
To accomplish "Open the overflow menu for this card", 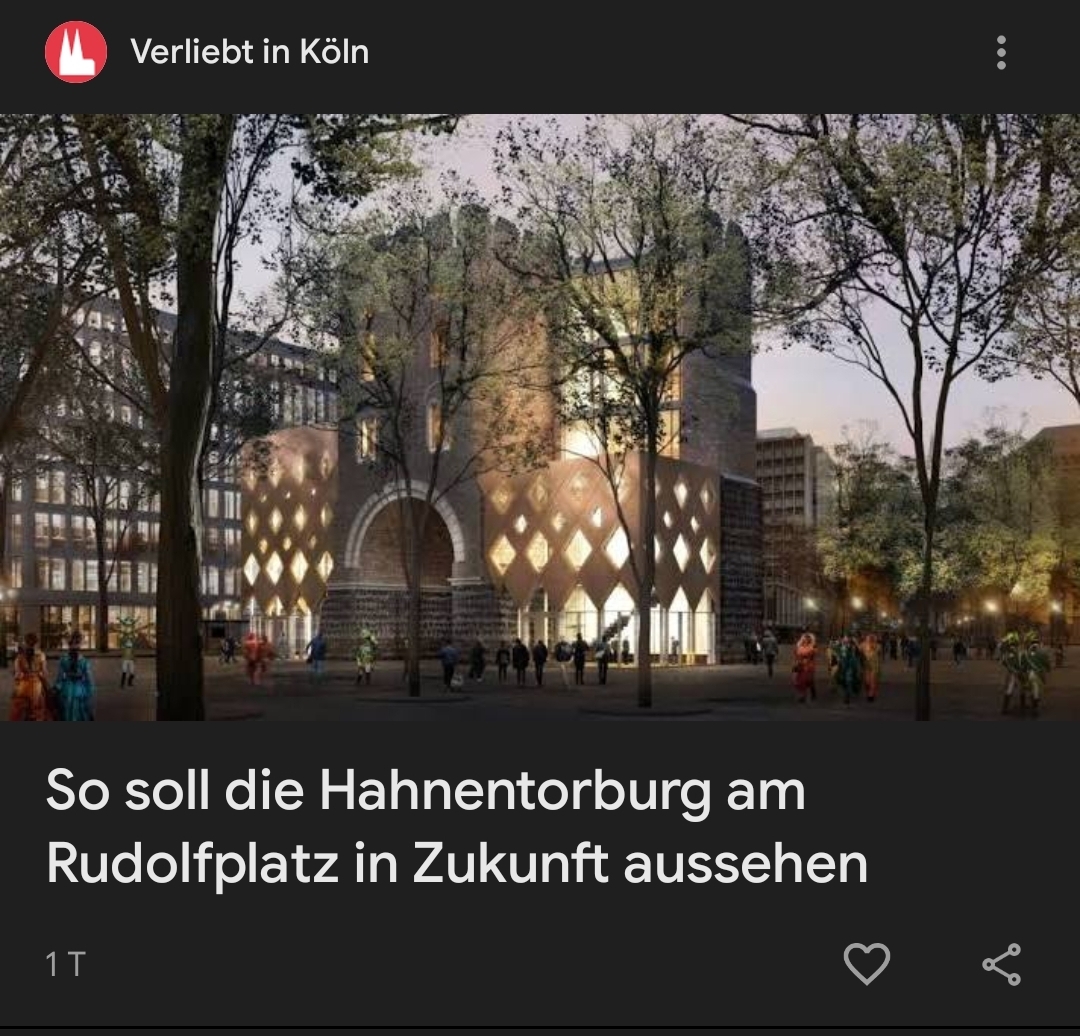I will [1001, 52].
